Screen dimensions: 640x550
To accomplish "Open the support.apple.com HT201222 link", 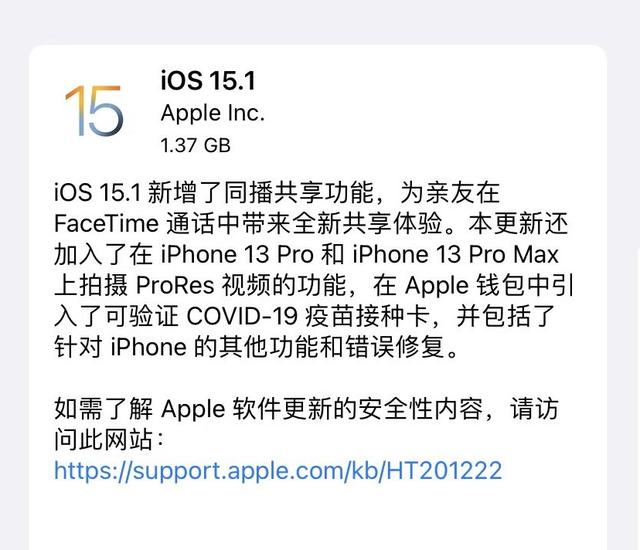I will point(277,470).
